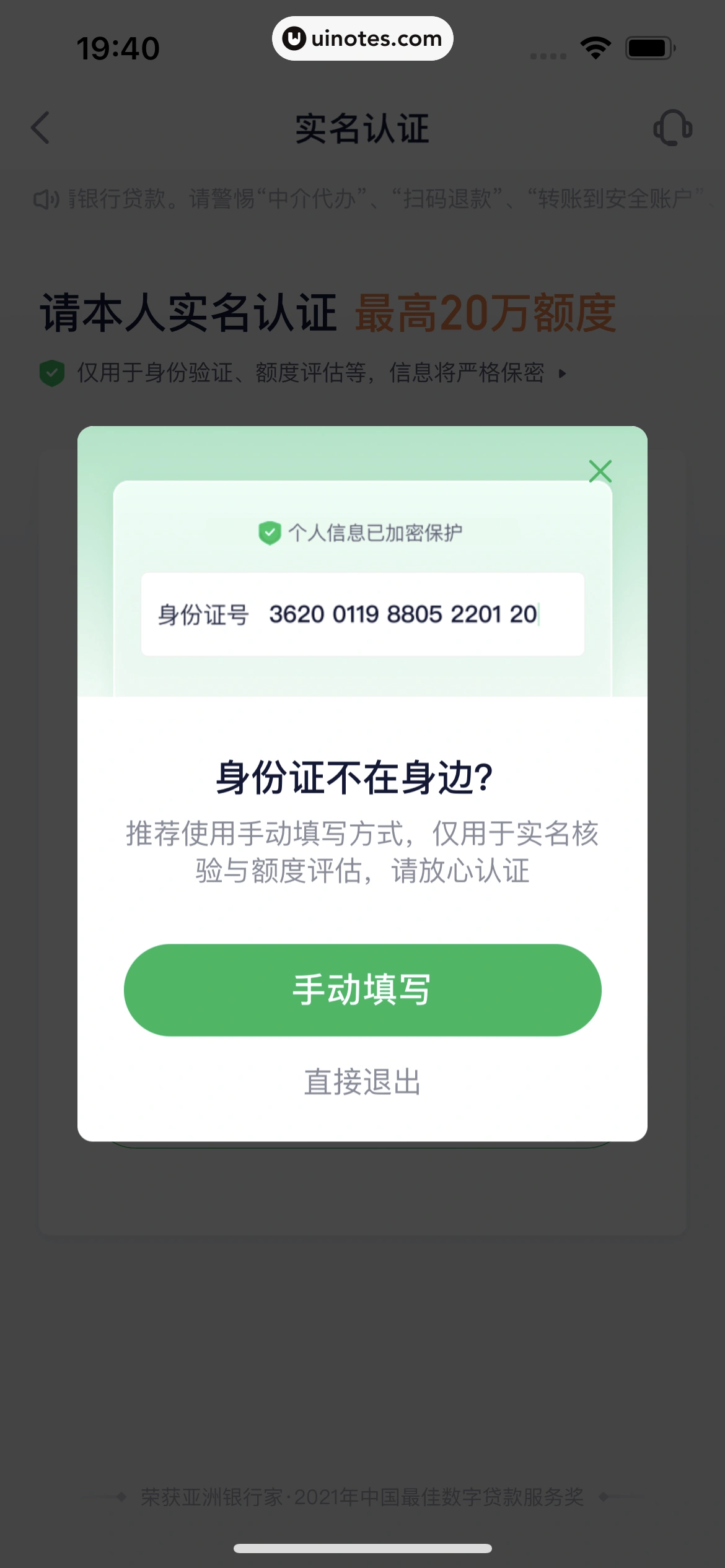
Task: Choose 手动填写 to enter ID manually
Action: (362, 990)
